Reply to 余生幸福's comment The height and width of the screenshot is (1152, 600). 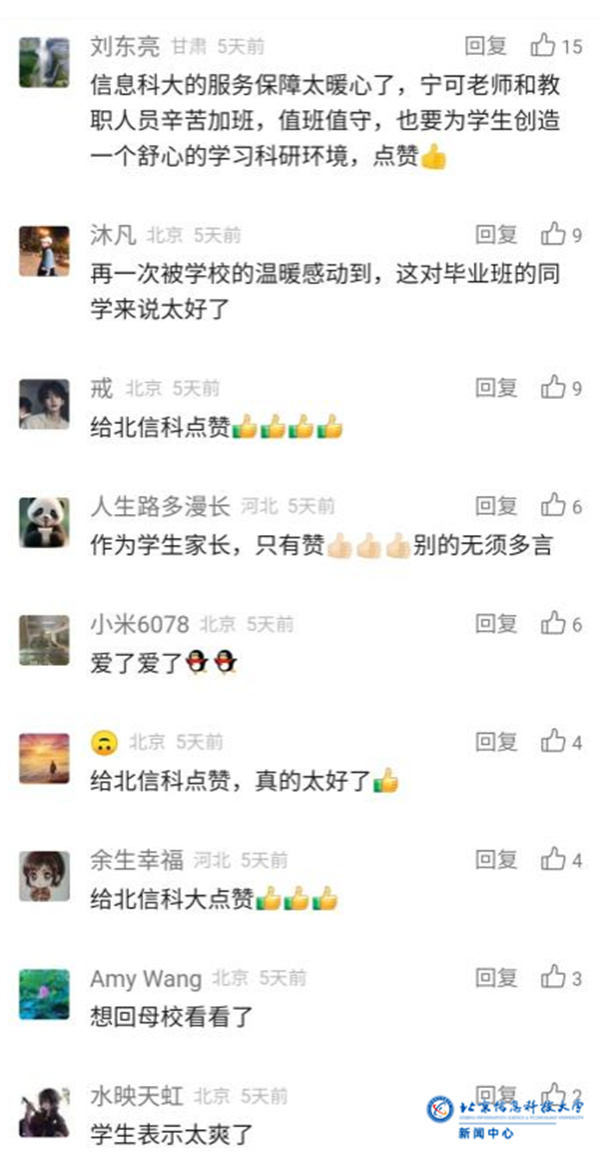click(496, 860)
